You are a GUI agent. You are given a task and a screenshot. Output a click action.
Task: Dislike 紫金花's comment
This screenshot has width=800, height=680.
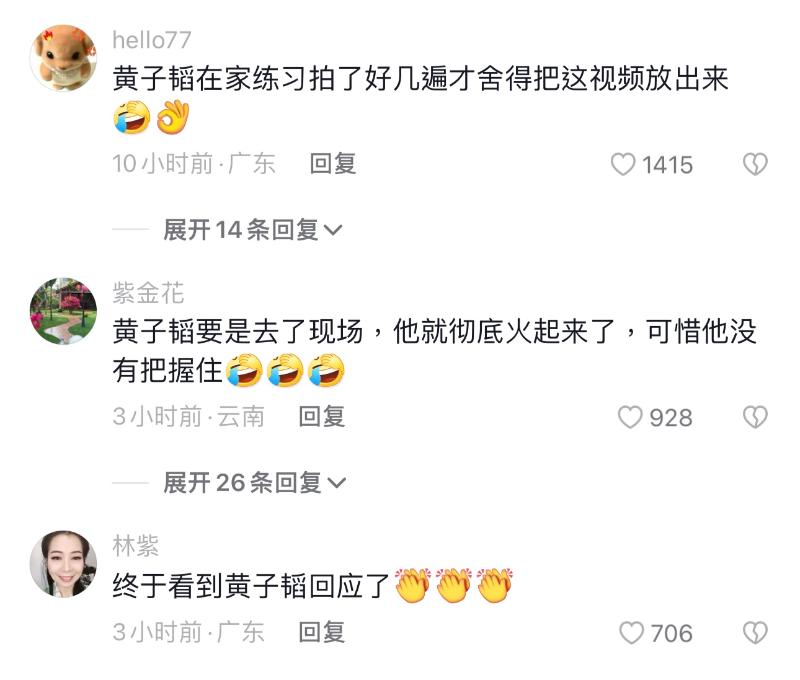pos(755,418)
